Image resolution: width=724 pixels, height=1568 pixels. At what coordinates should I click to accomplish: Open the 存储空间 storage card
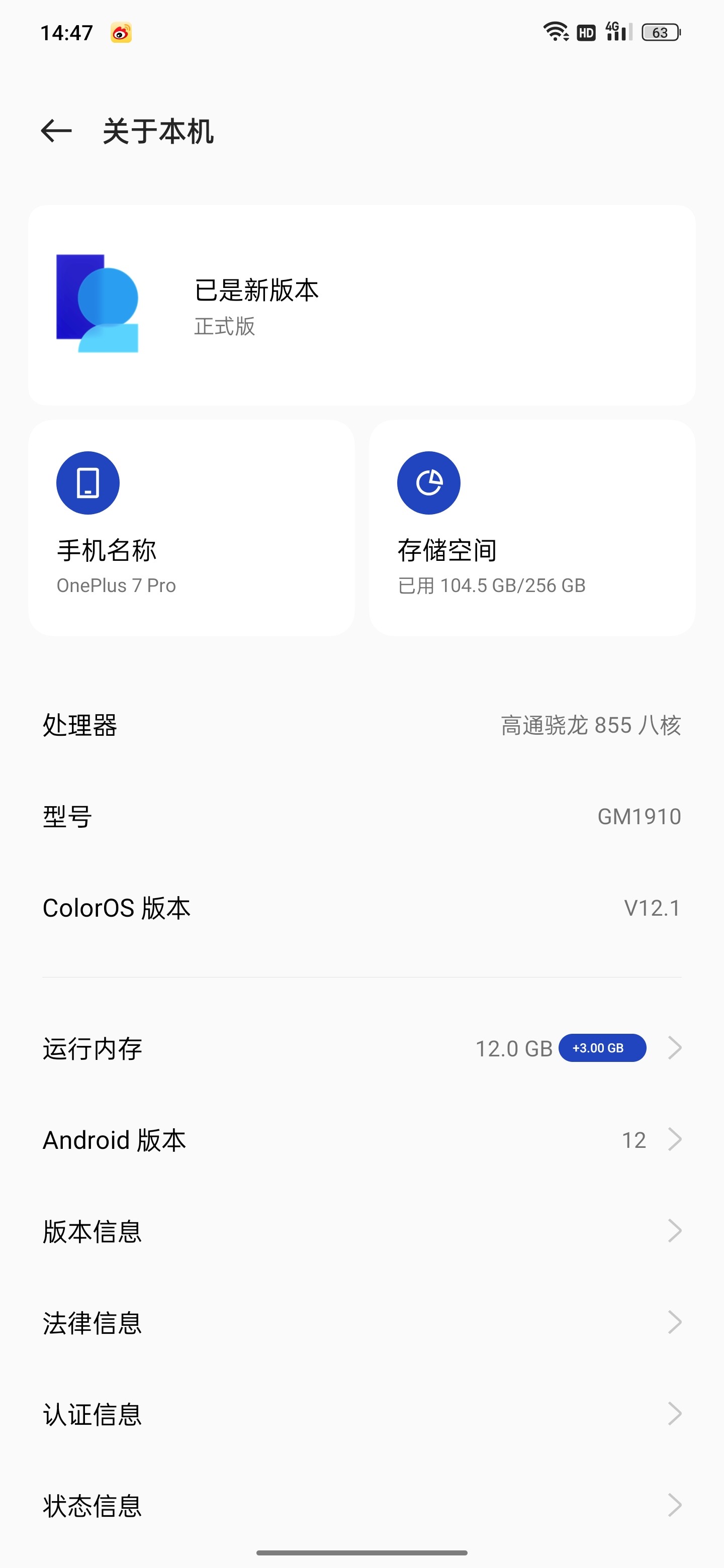click(532, 528)
